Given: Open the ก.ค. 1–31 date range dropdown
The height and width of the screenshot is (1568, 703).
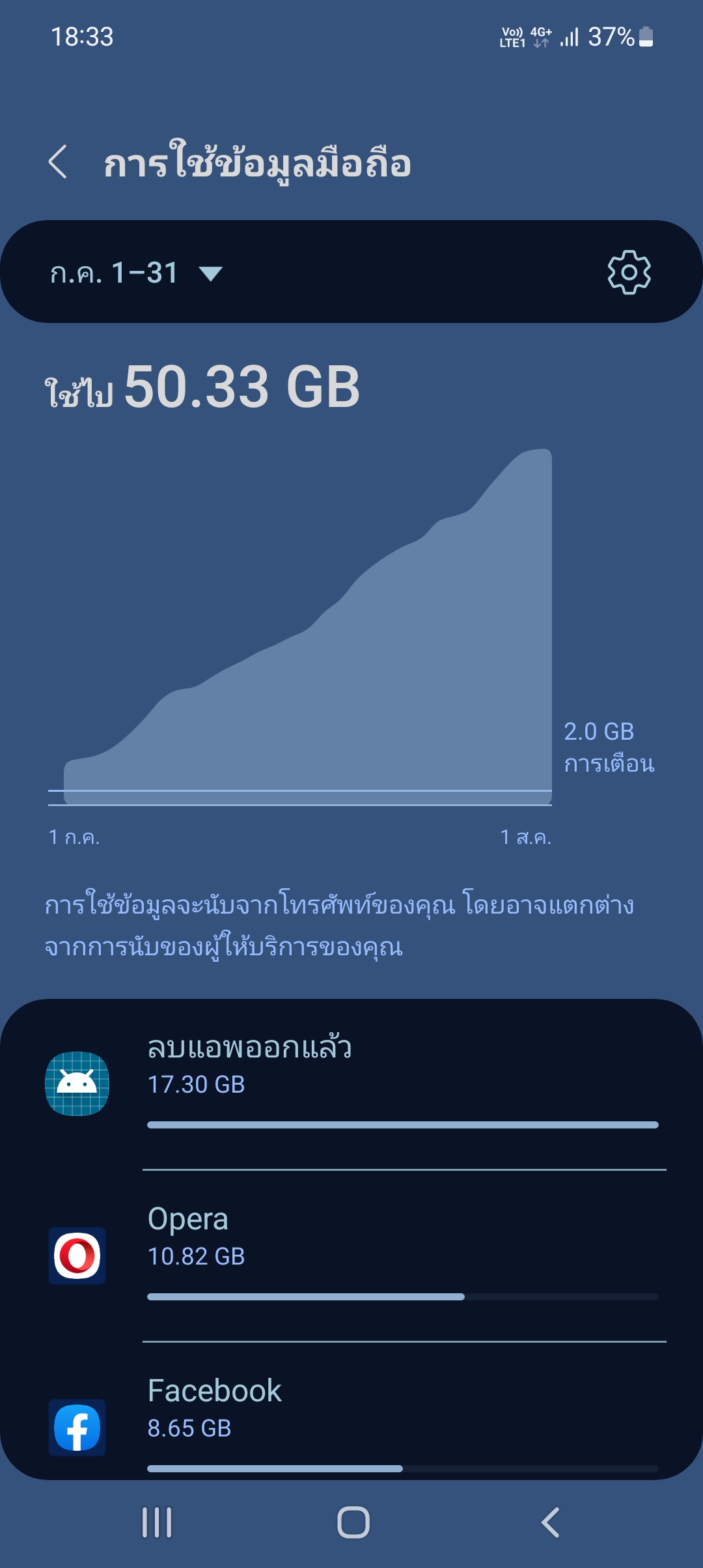Looking at the screenshot, I should click(x=137, y=273).
